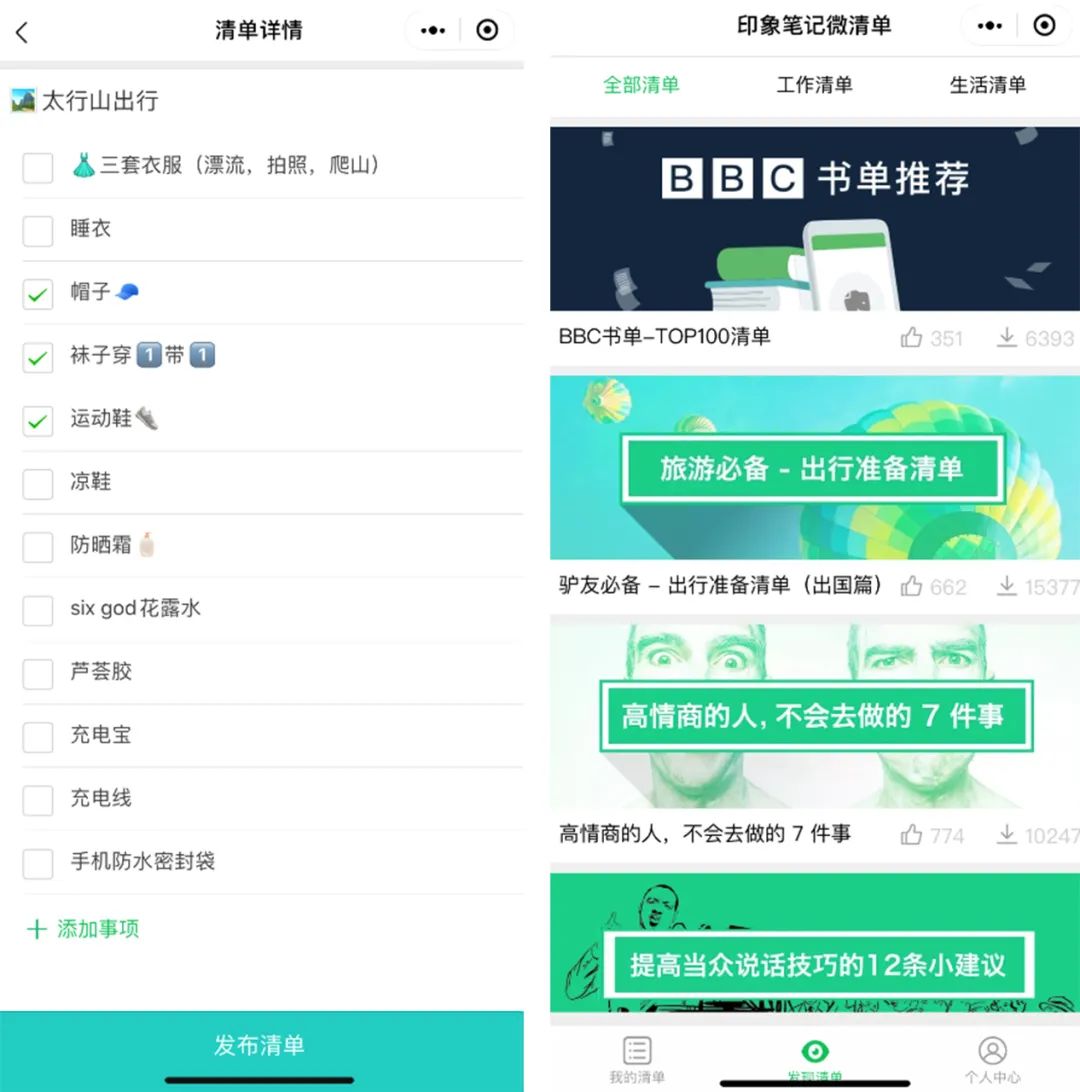1080x1092 pixels.
Task: Download the BBC书单-TOP100清单
Action: 1006,337
